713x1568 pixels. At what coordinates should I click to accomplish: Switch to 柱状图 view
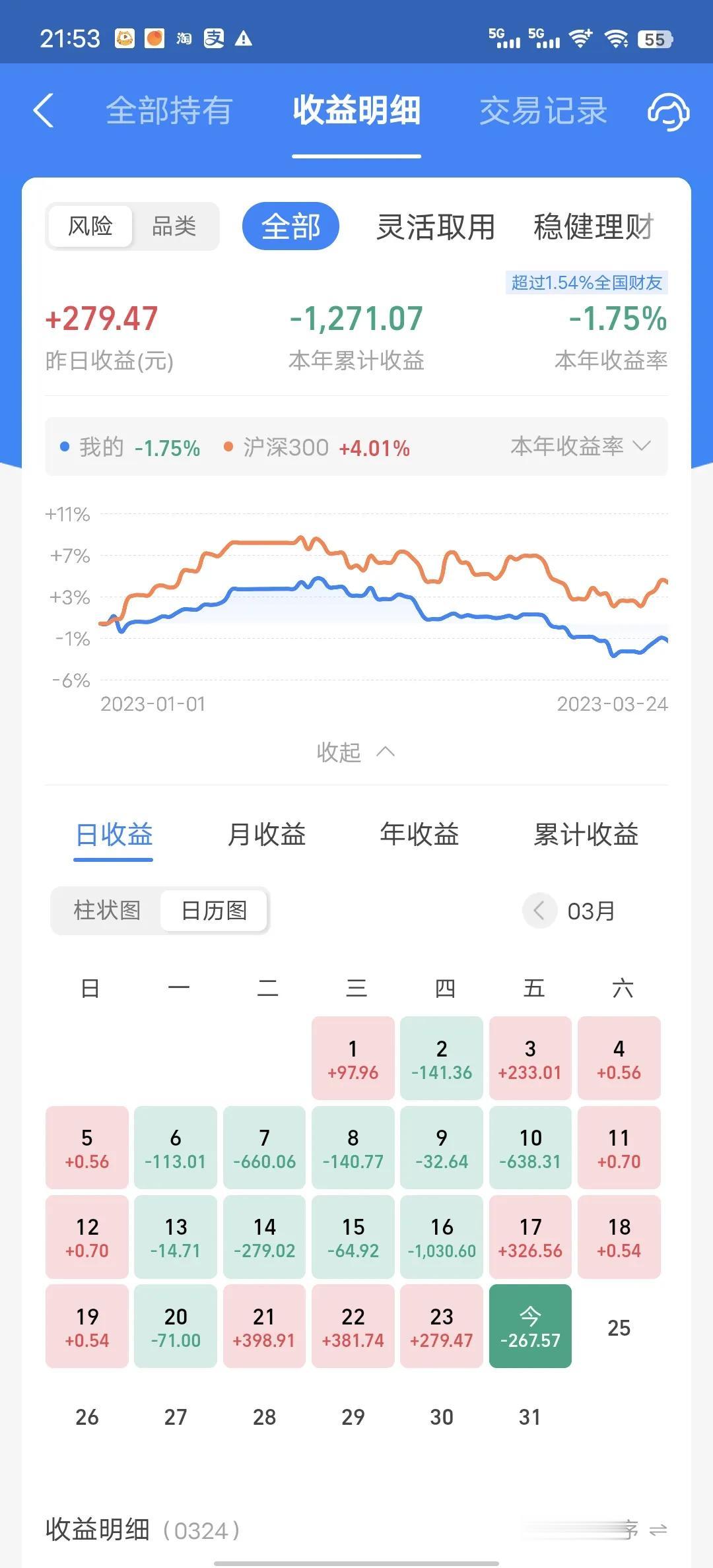point(107,911)
